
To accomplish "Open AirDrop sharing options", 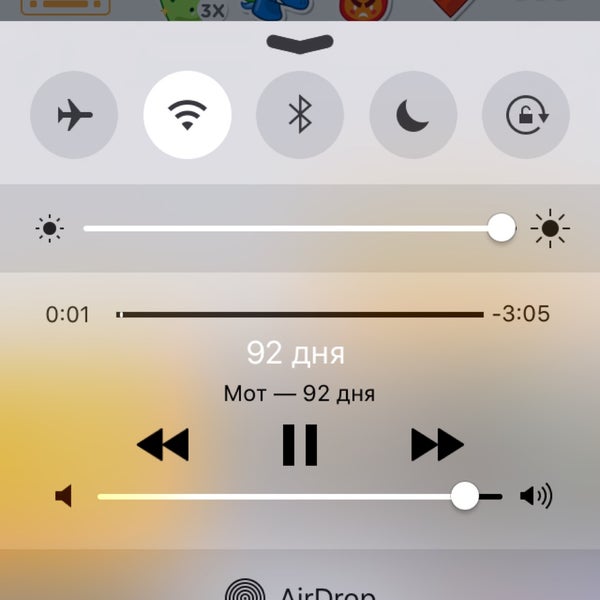I will point(300,590).
